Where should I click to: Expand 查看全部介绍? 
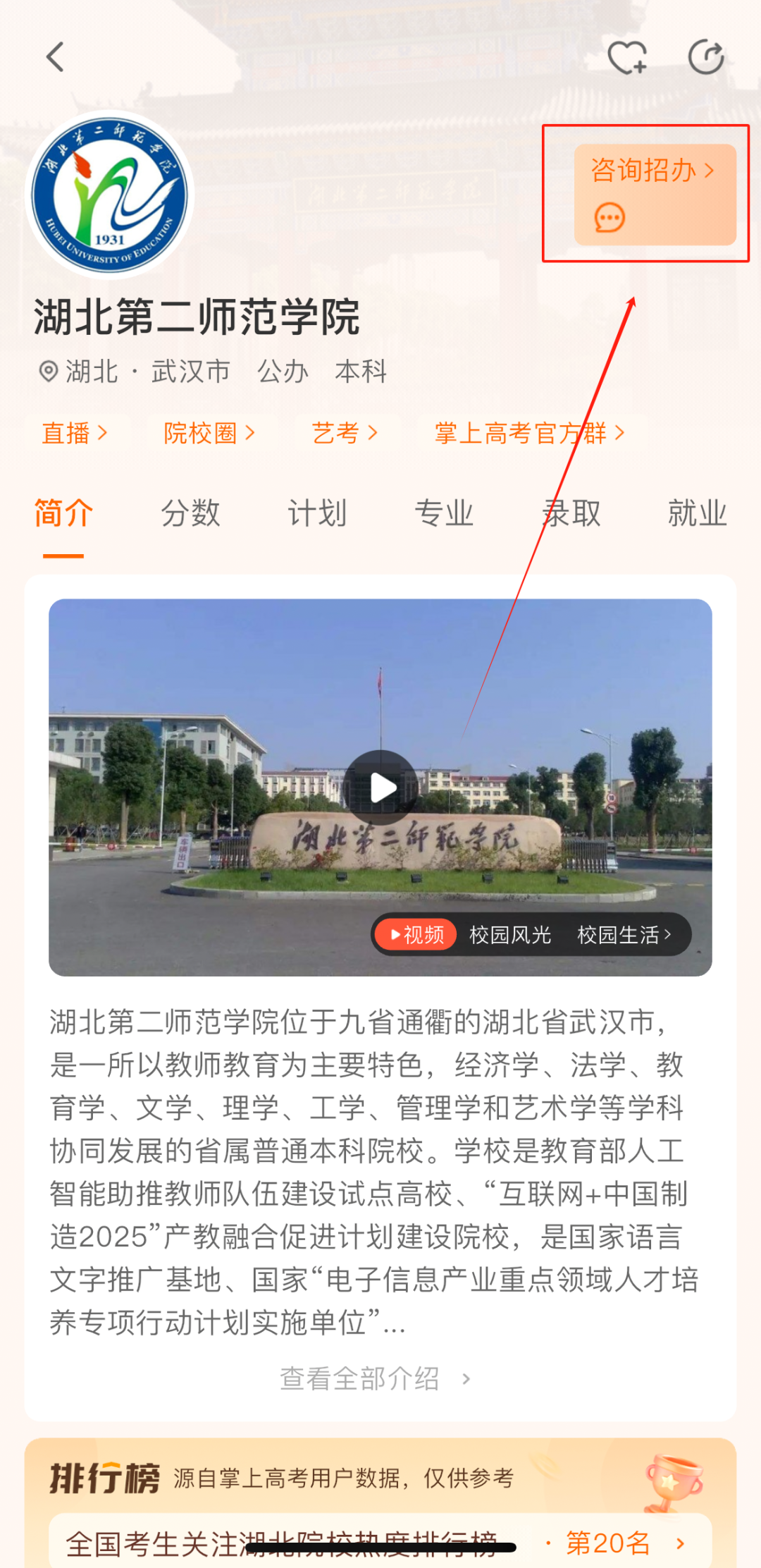tap(376, 1378)
